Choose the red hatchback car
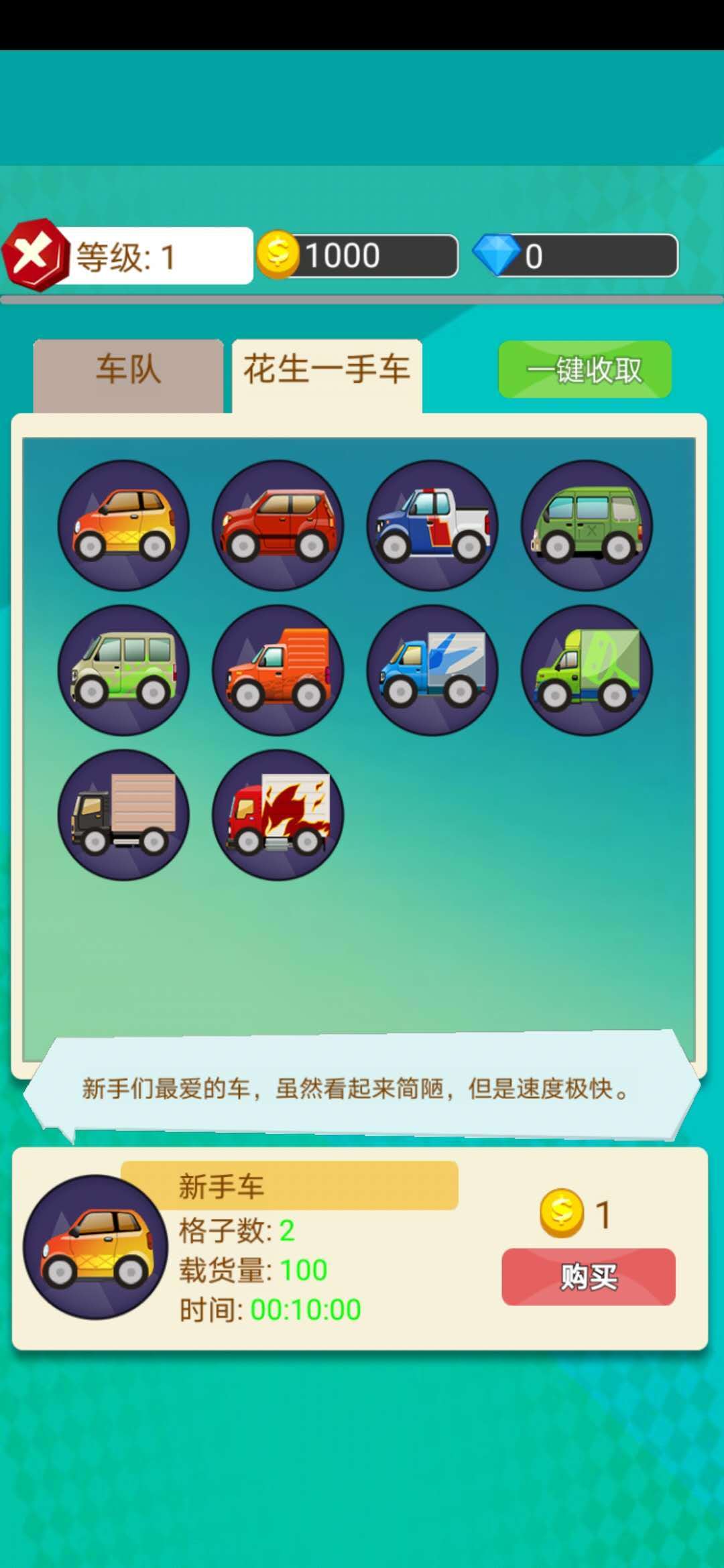The image size is (724, 1568). tap(278, 525)
